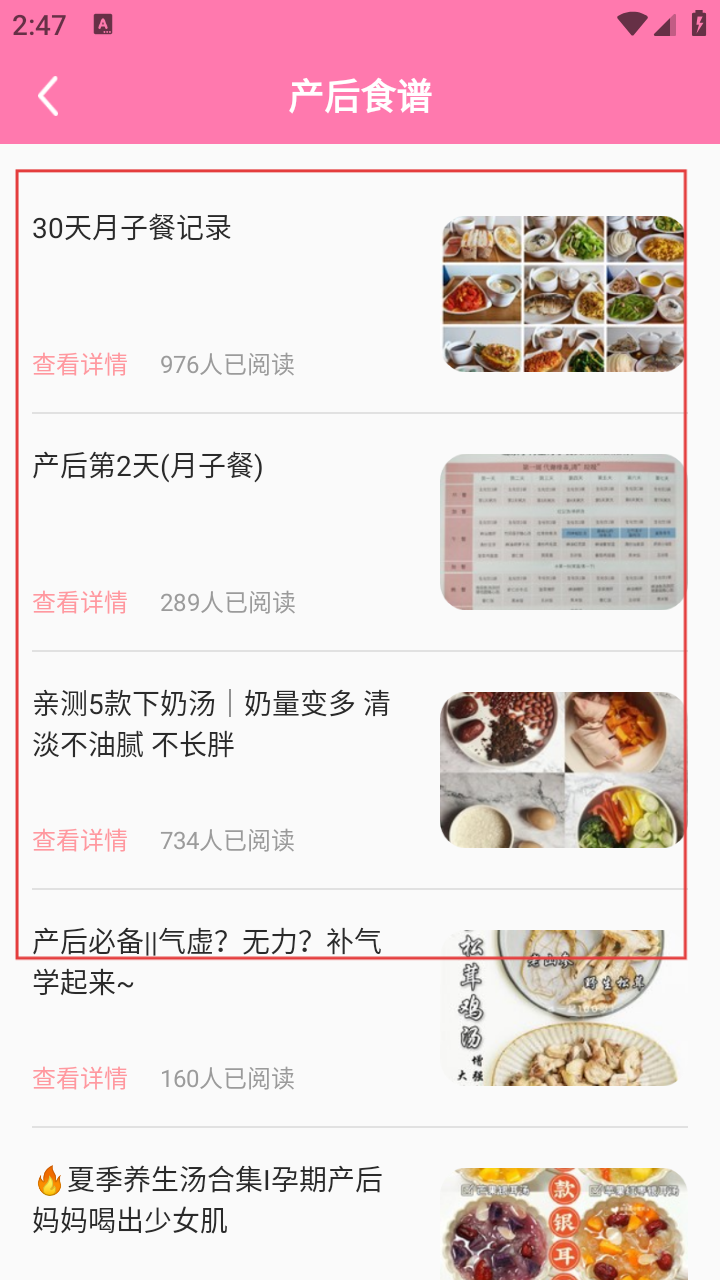Viewport: 720px width, 1280px height.
Task: Open the 亲测5款下奶汤 article
Action: click(211, 724)
